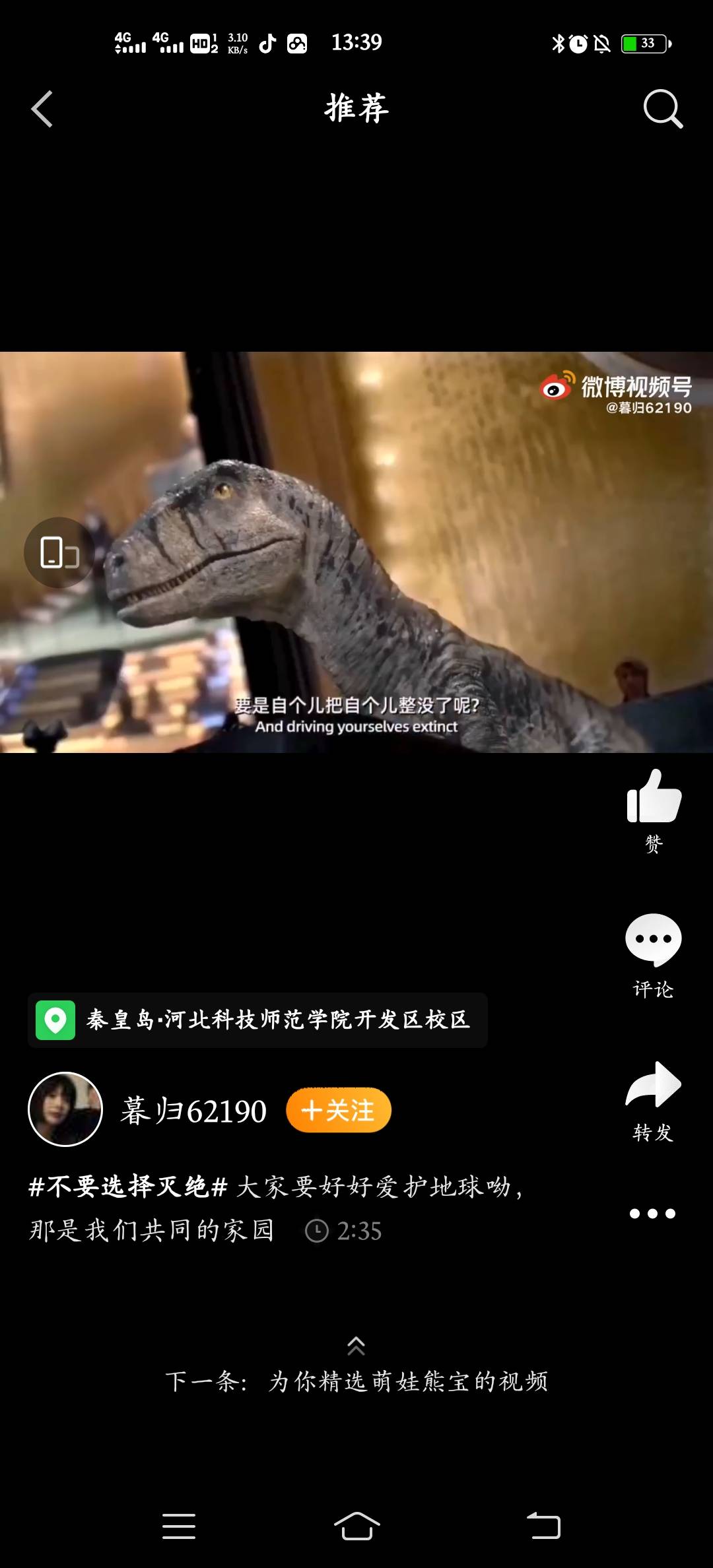Image resolution: width=713 pixels, height=1568 pixels.
Task: Open the system recent apps menu
Action: (x=179, y=1526)
